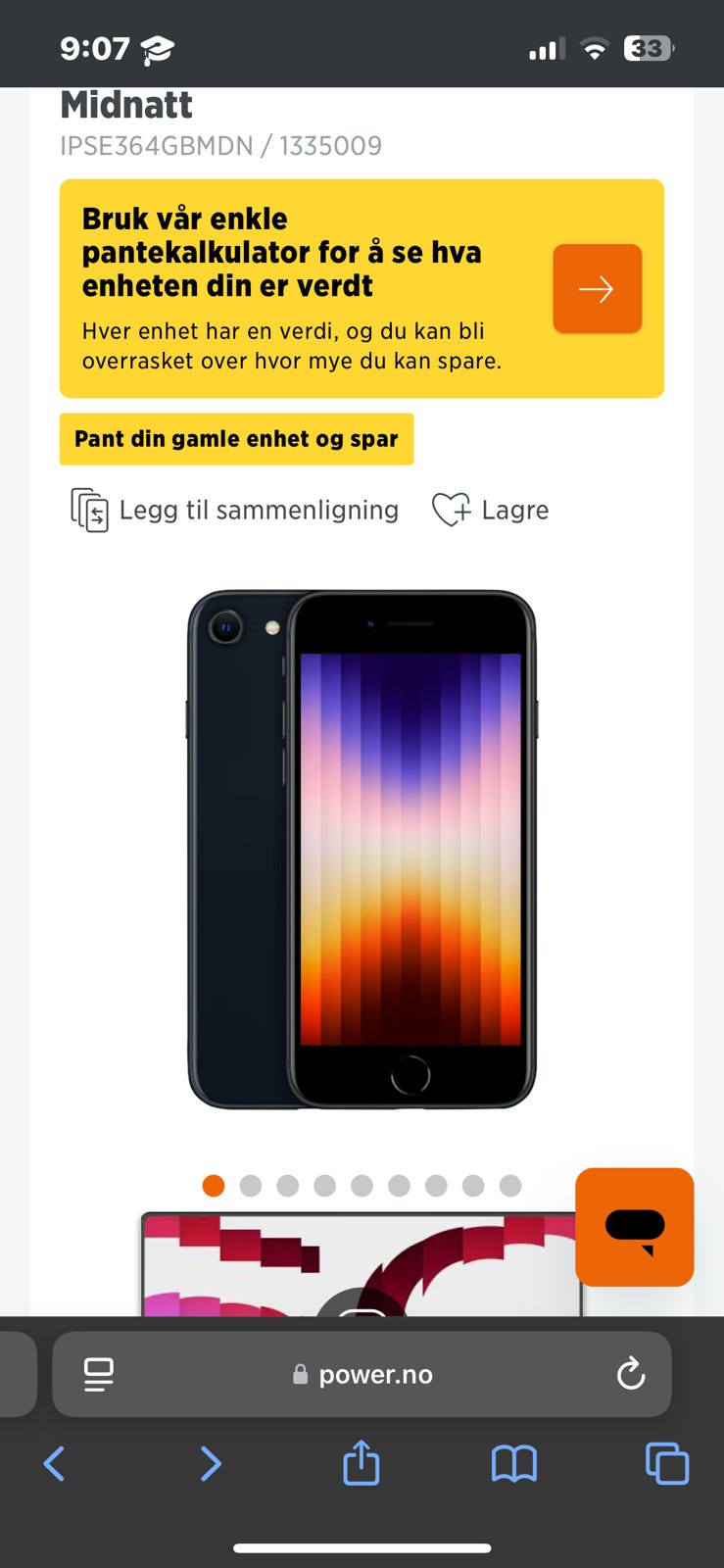Viewport: 724px width, 1568px height.
Task: Select the compare icon next to Legg til sammenligning
Action: click(87, 509)
